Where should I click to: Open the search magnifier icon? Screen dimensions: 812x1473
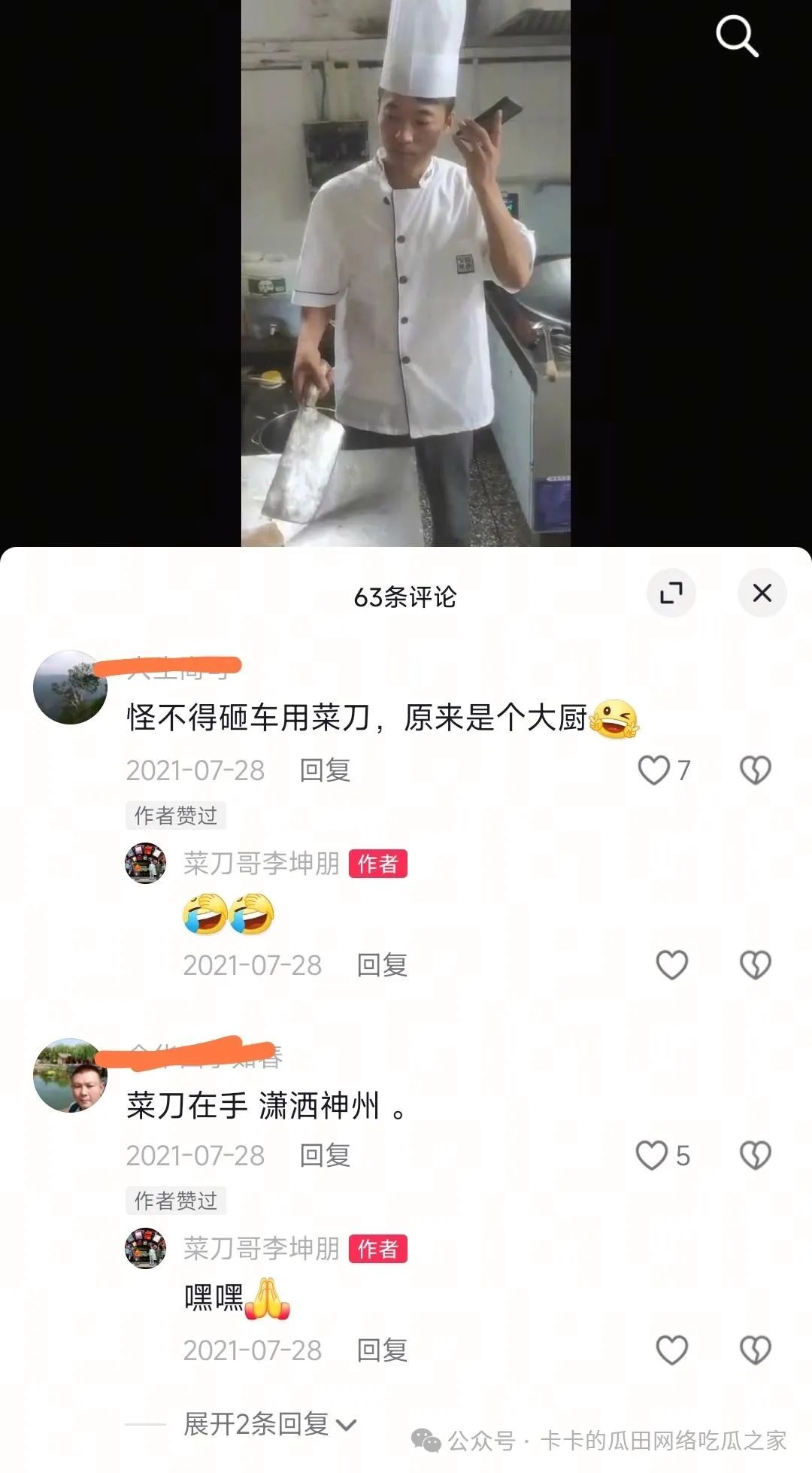tap(736, 36)
